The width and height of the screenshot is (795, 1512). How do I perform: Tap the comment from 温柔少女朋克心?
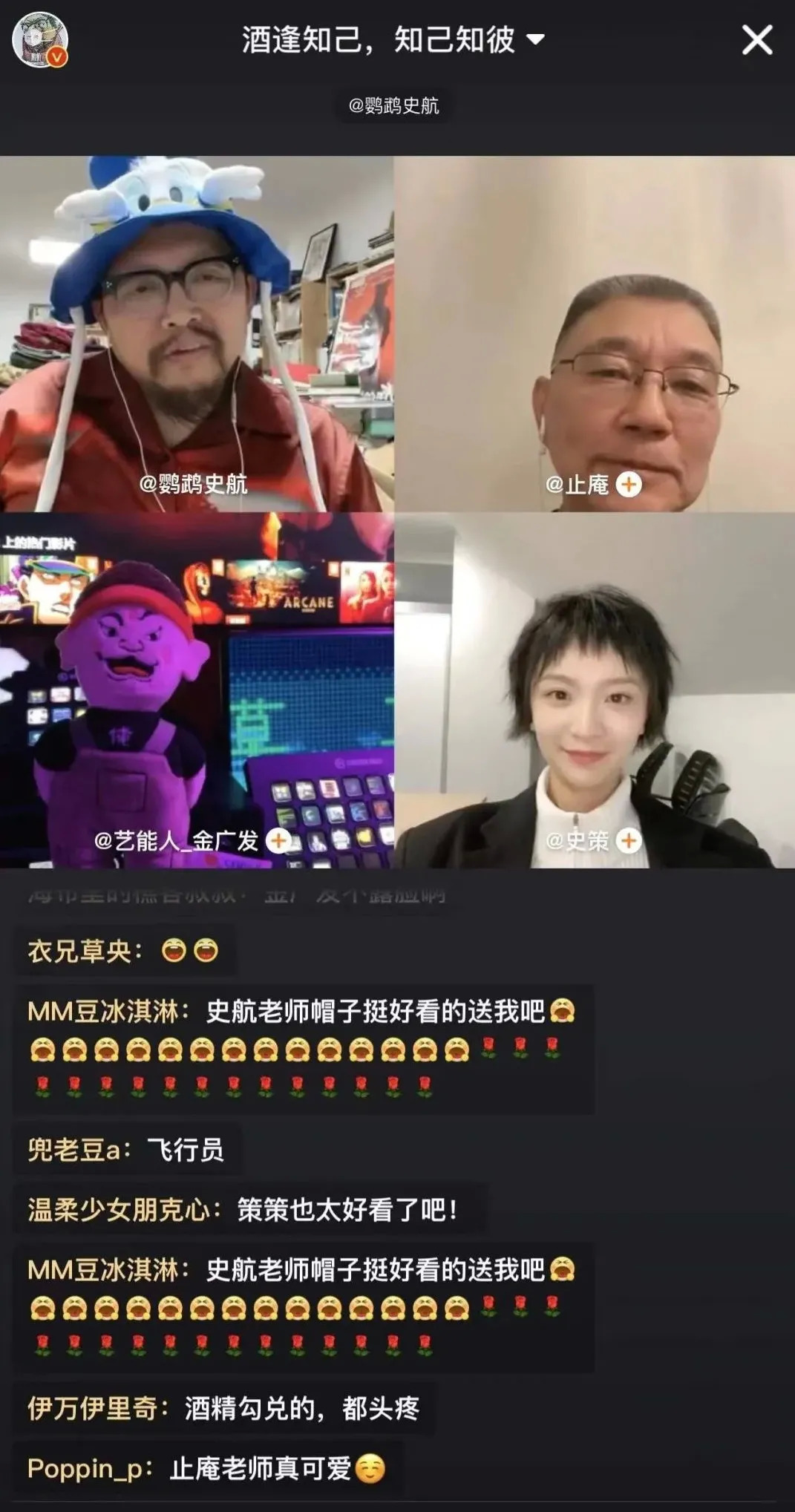pos(243,1210)
